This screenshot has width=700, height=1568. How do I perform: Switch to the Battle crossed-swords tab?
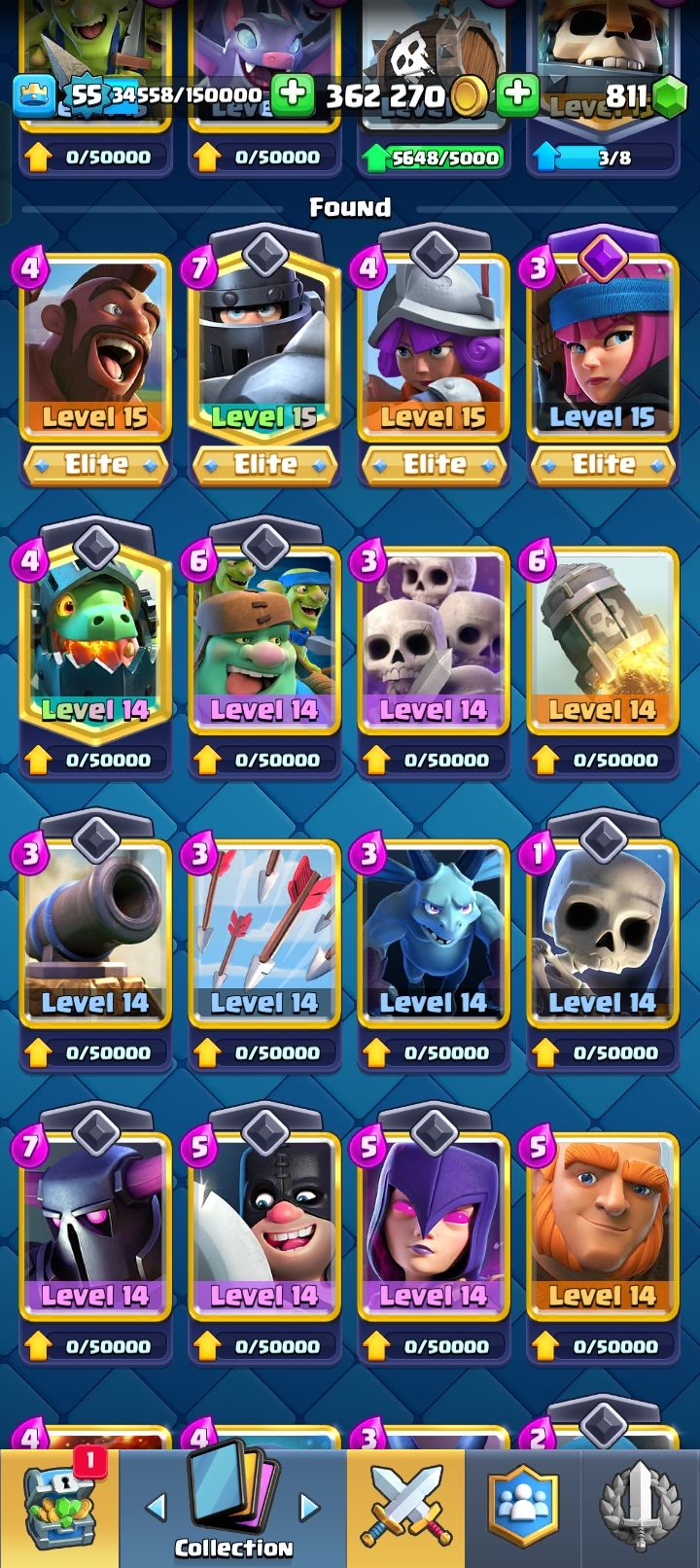pyautogui.click(x=405, y=1510)
